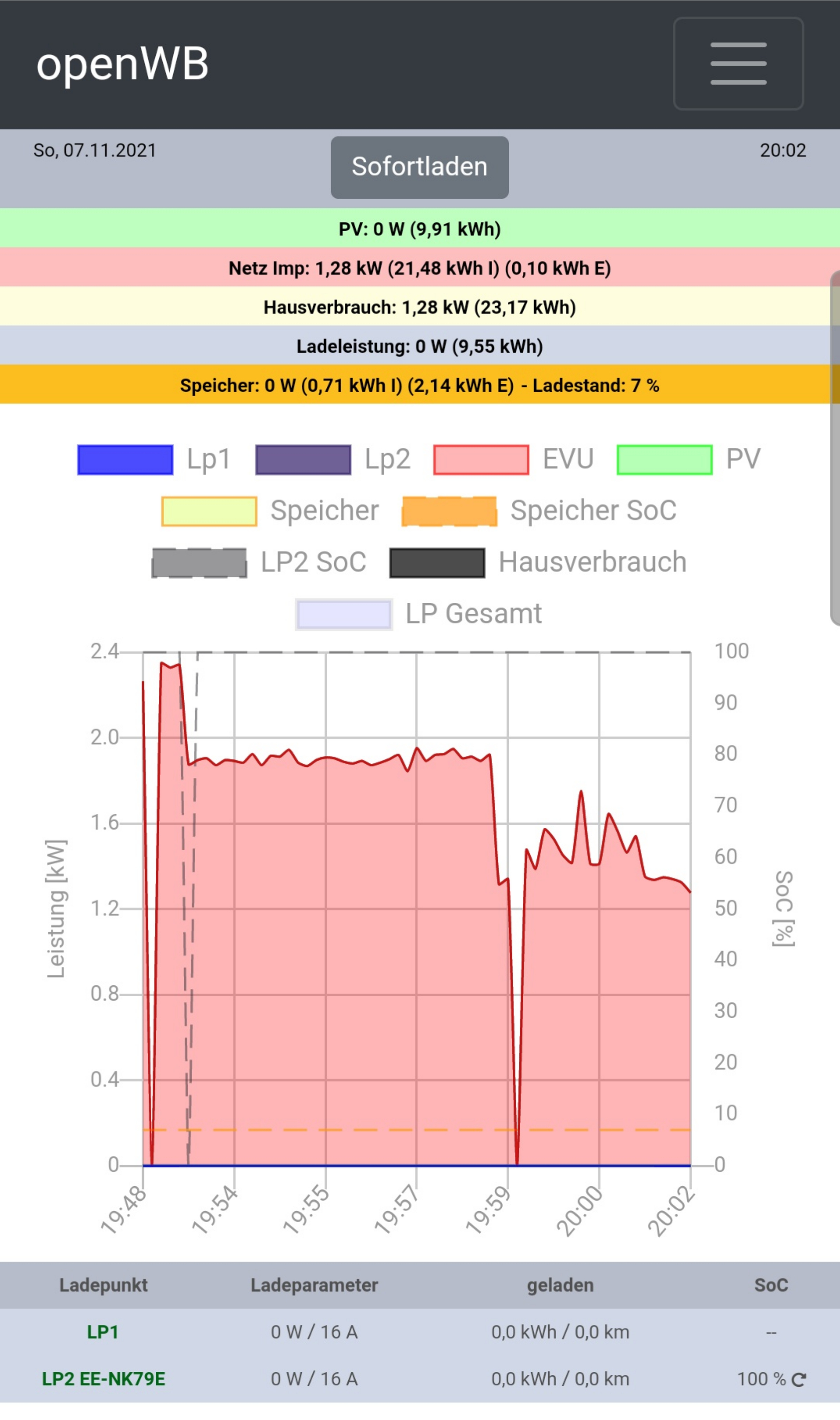
Task: Select the LP2 EE-NK79E charge point
Action: pyautogui.click(x=104, y=1379)
